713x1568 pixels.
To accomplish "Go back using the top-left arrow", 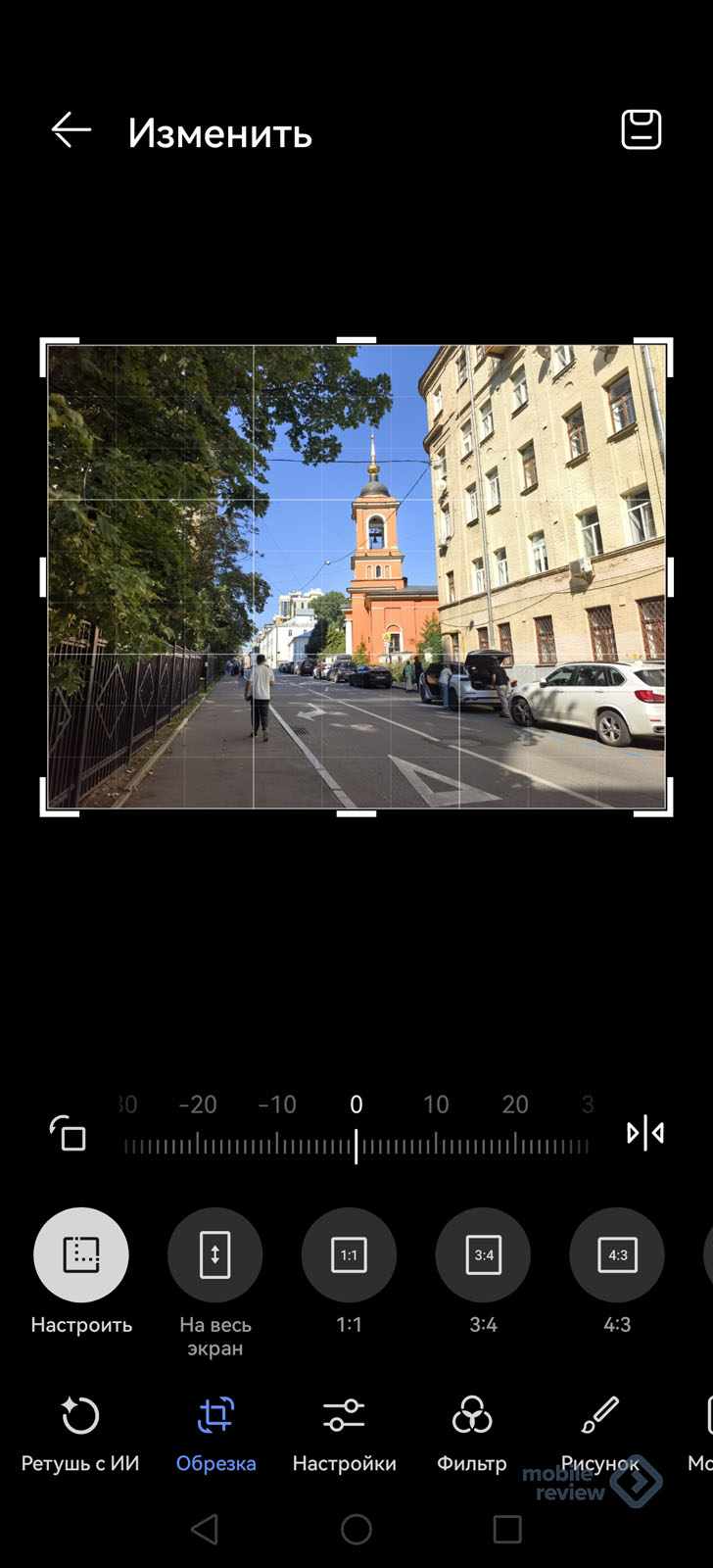I will [71, 130].
